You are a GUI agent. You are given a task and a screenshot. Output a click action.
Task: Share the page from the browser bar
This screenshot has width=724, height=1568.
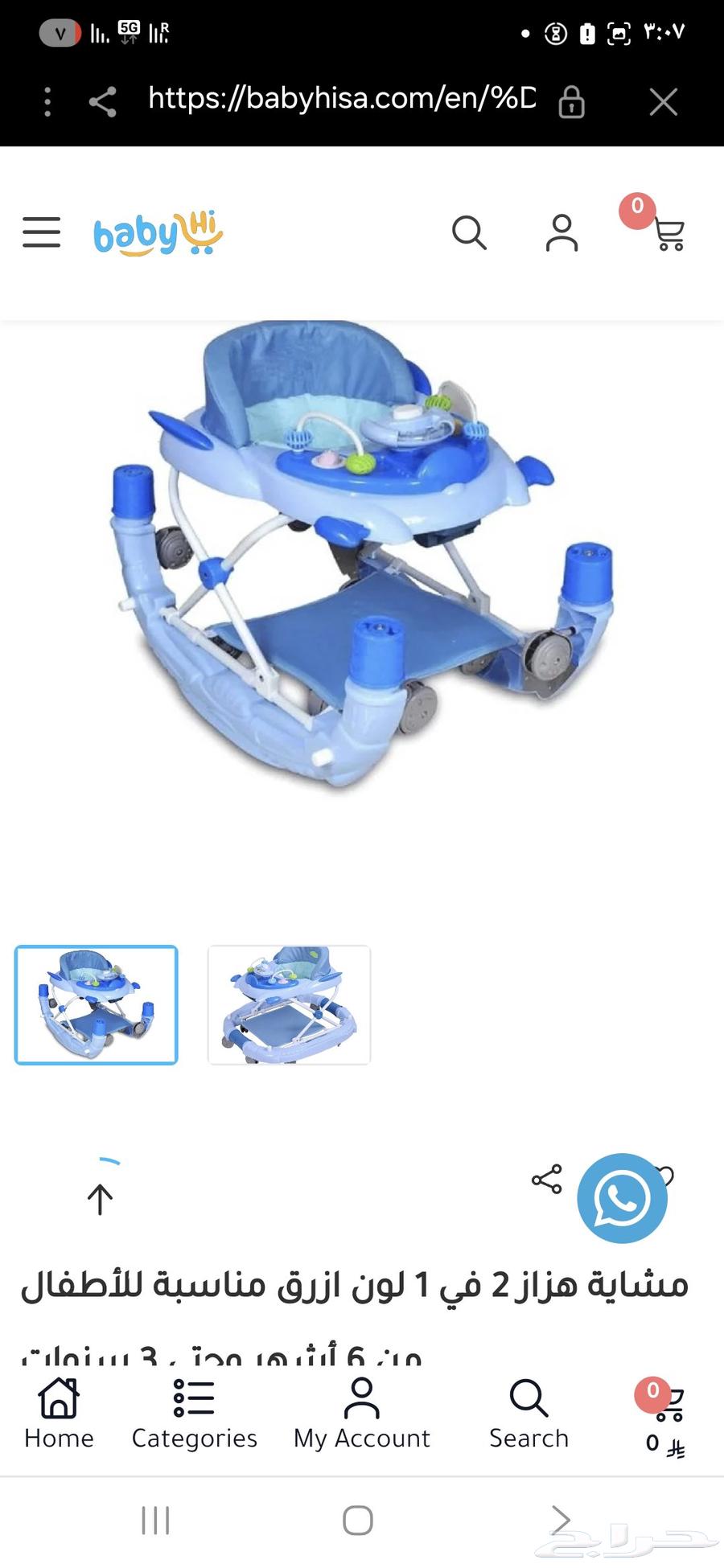[102, 102]
